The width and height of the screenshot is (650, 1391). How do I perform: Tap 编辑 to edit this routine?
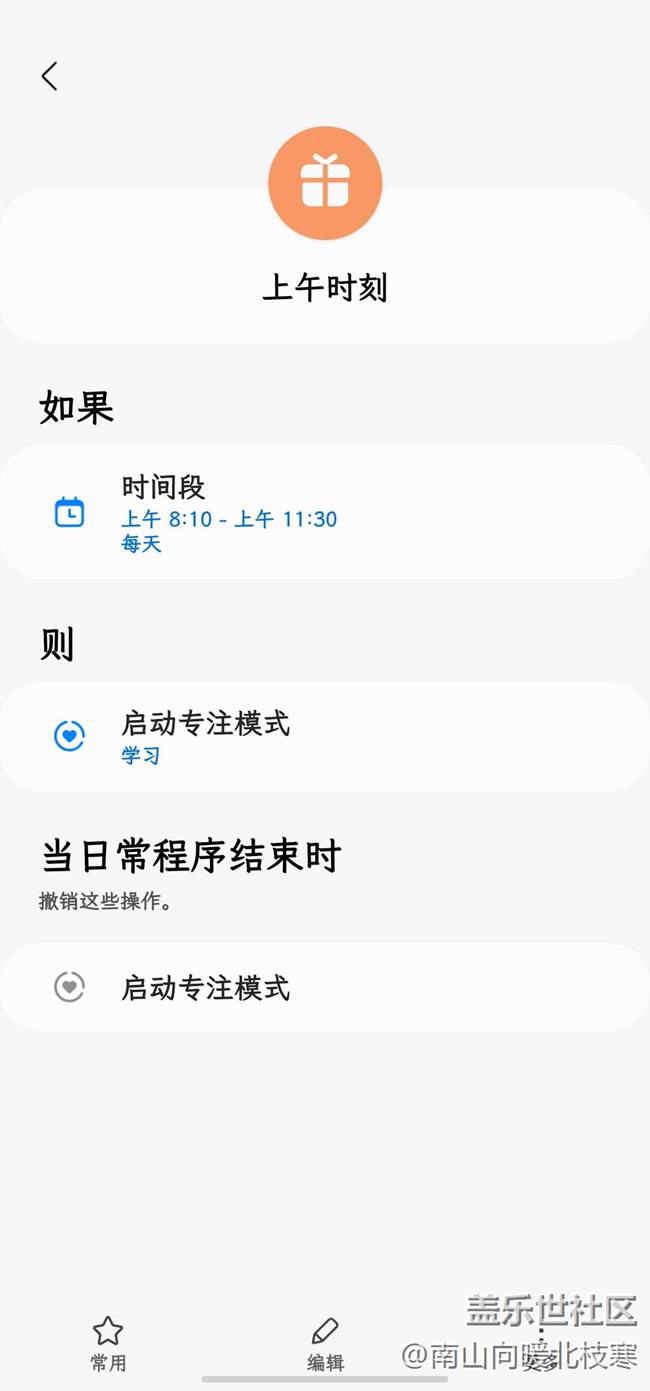coord(325,1342)
